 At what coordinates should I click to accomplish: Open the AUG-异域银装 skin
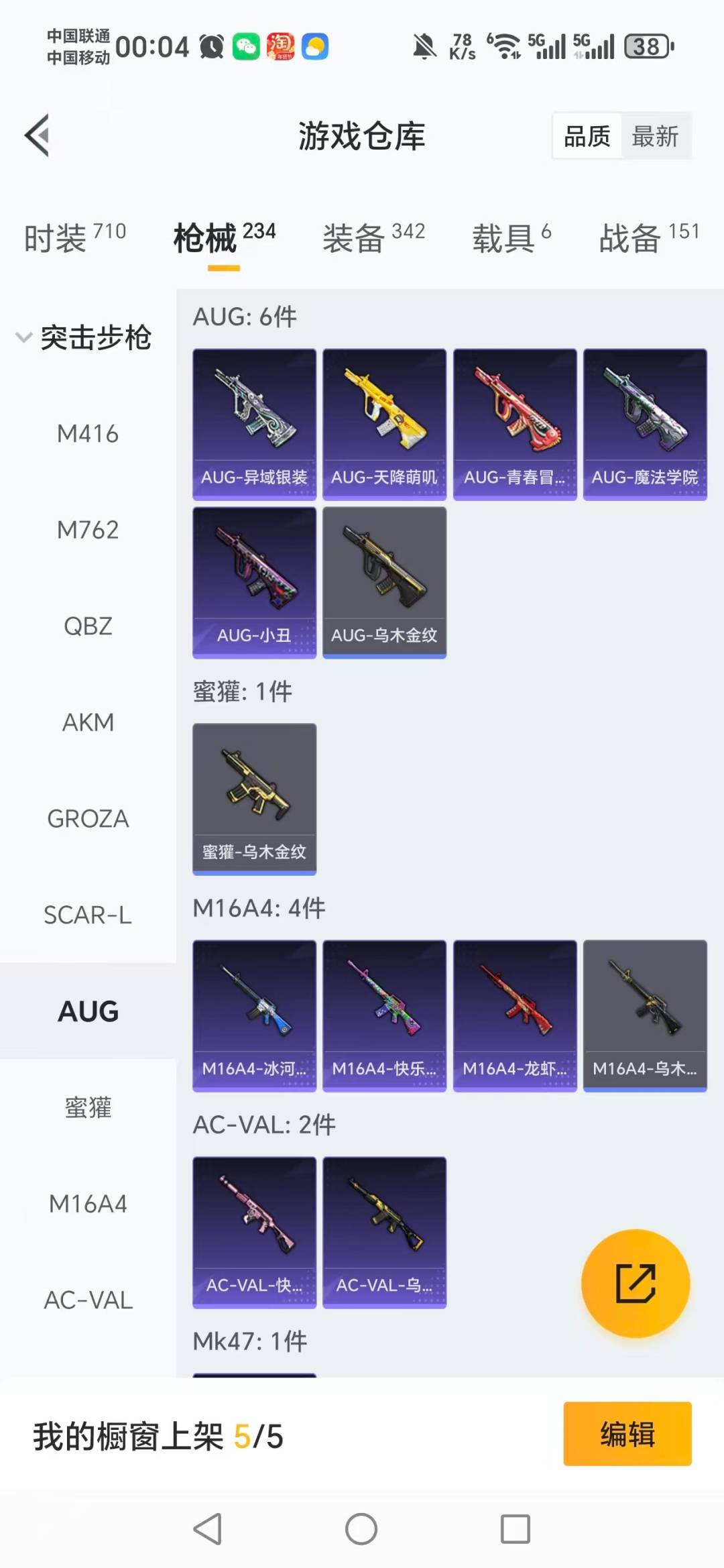tap(254, 424)
